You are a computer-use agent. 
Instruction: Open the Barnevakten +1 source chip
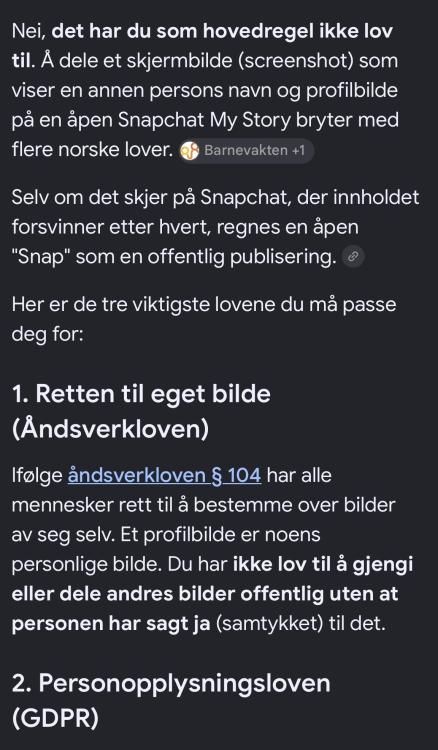coord(246,151)
